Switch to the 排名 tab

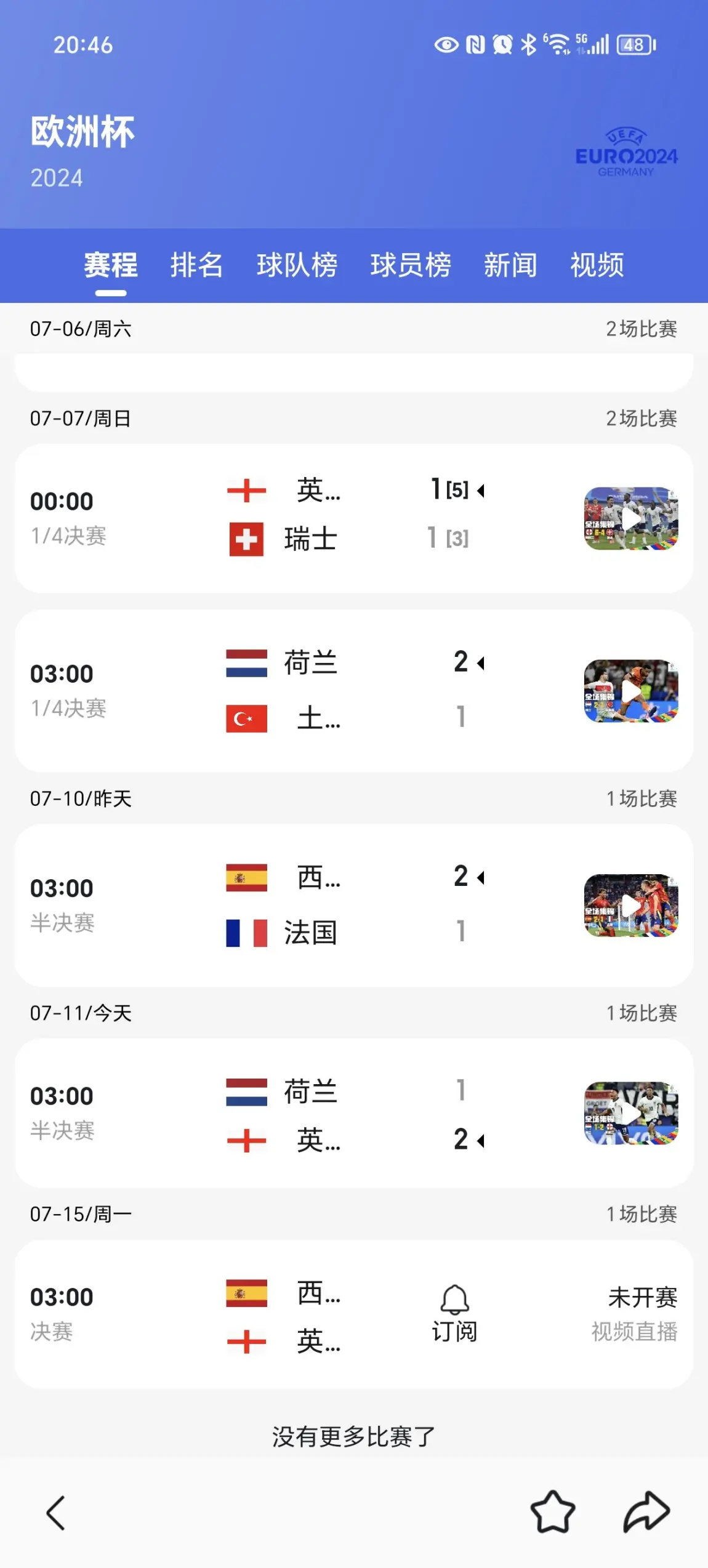pyautogui.click(x=197, y=265)
